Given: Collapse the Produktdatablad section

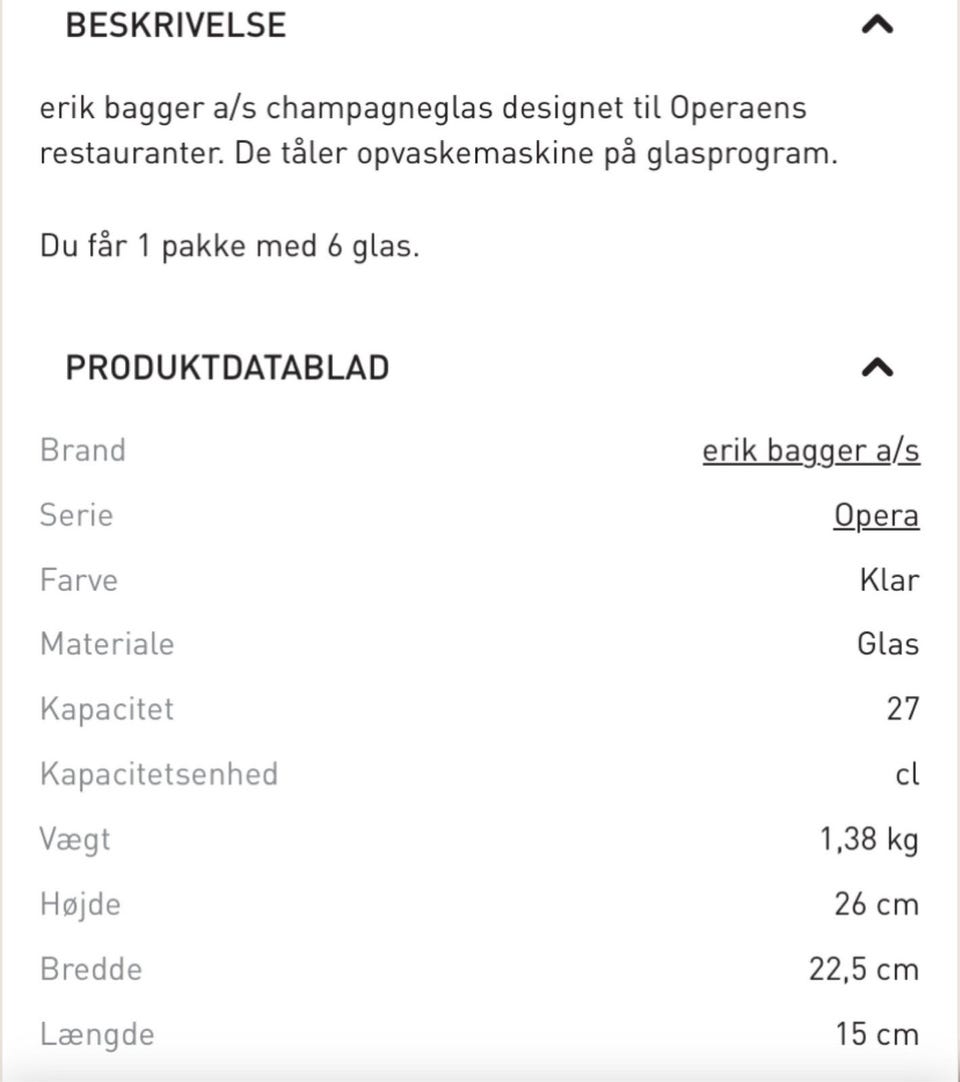Looking at the screenshot, I should point(877,368).
